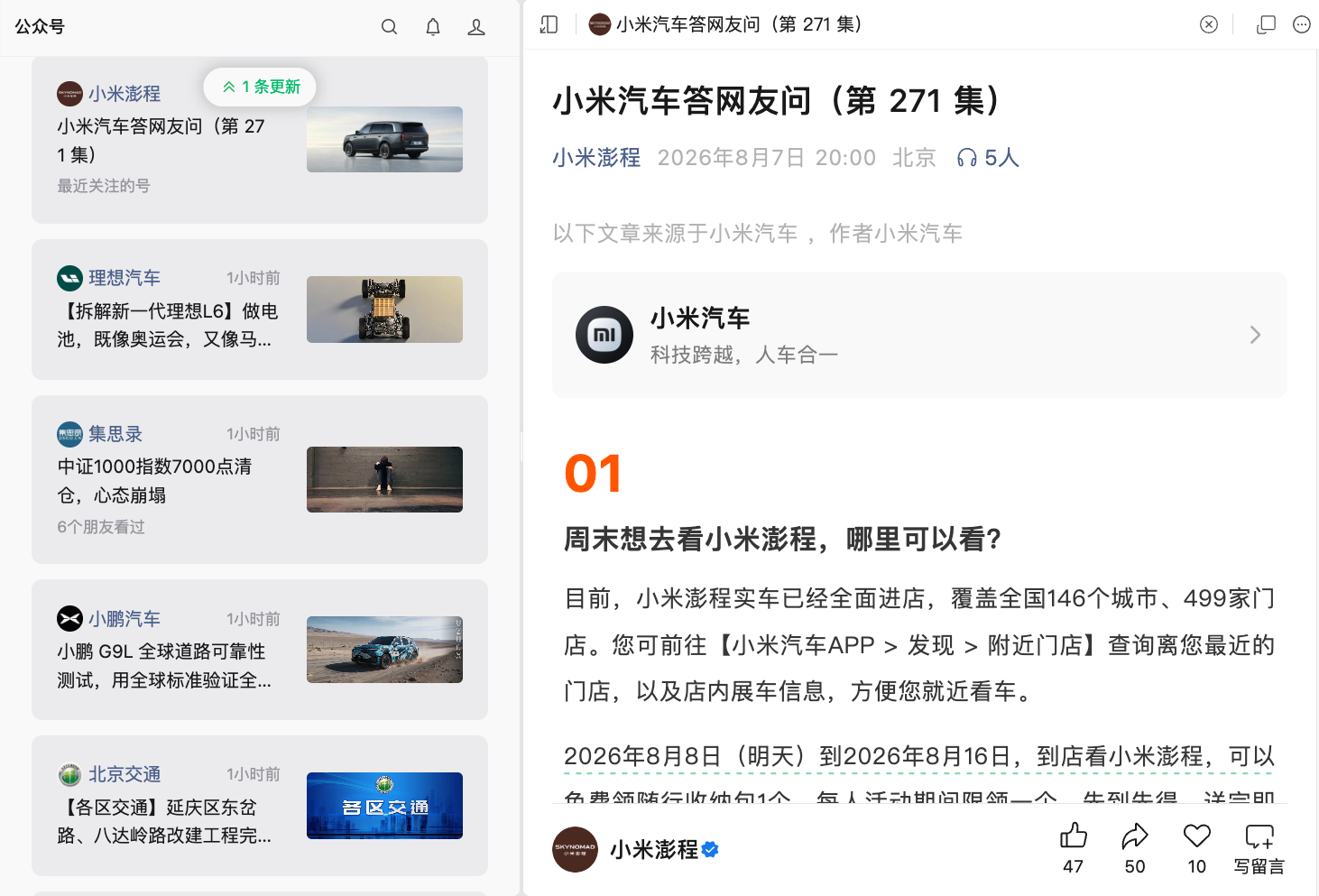Open the notifications bell
Image resolution: width=1319 pixels, height=896 pixels.
pos(433,27)
